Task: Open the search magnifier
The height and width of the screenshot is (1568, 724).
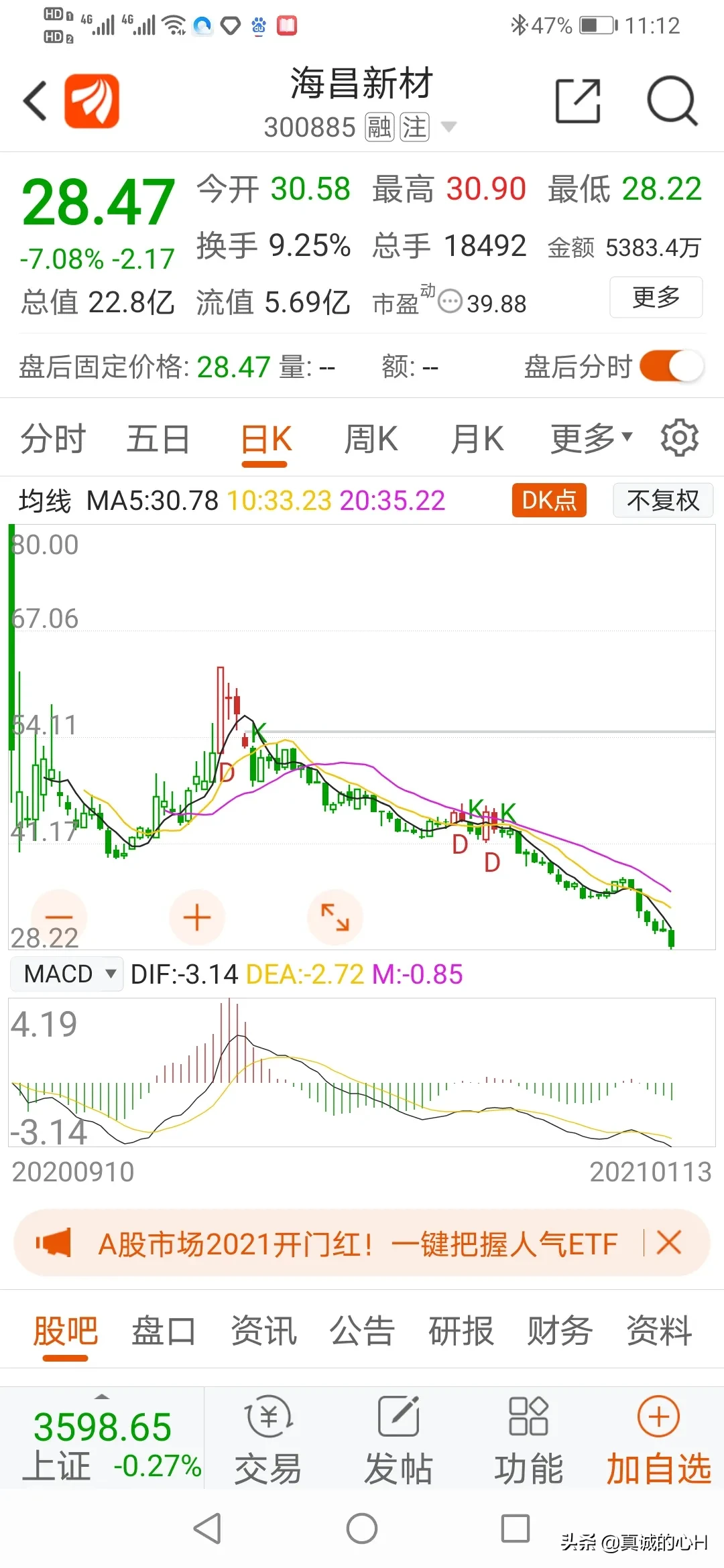Action: click(672, 101)
